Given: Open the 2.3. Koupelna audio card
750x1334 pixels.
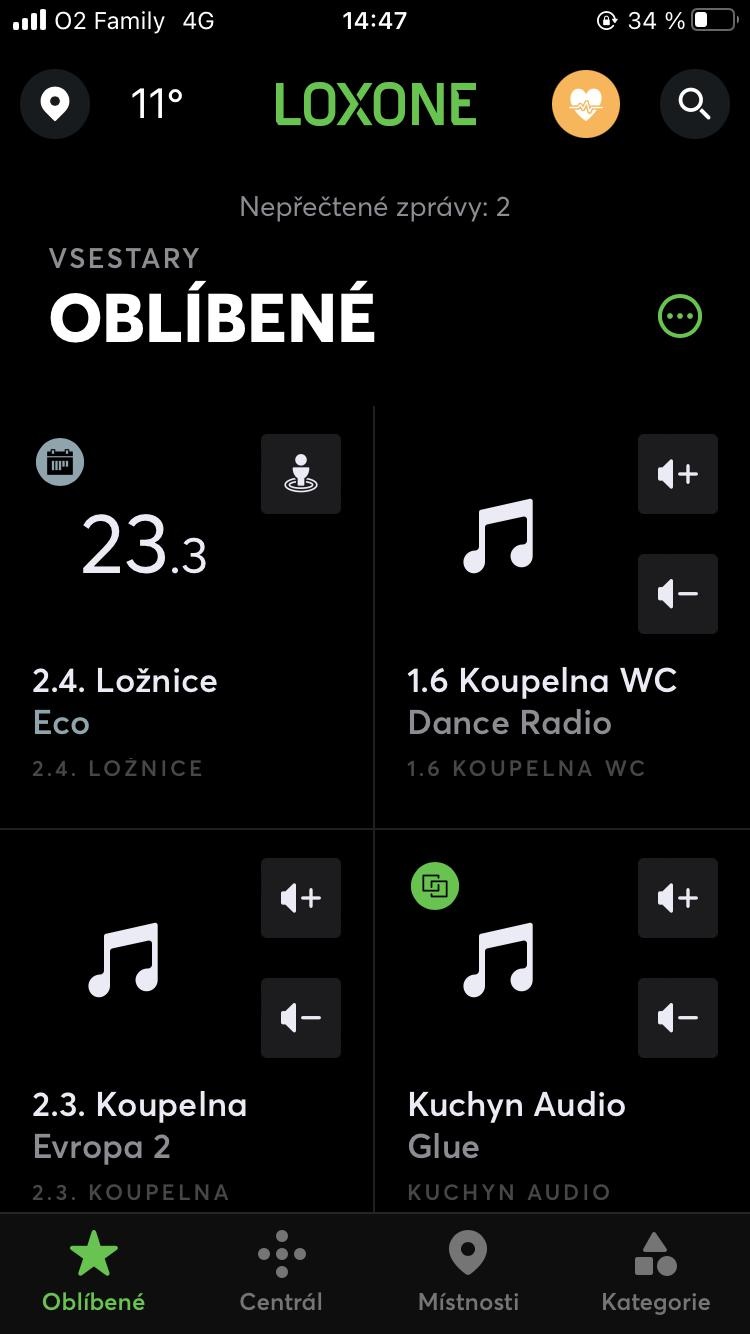Looking at the screenshot, I should [x=187, y=1021].
